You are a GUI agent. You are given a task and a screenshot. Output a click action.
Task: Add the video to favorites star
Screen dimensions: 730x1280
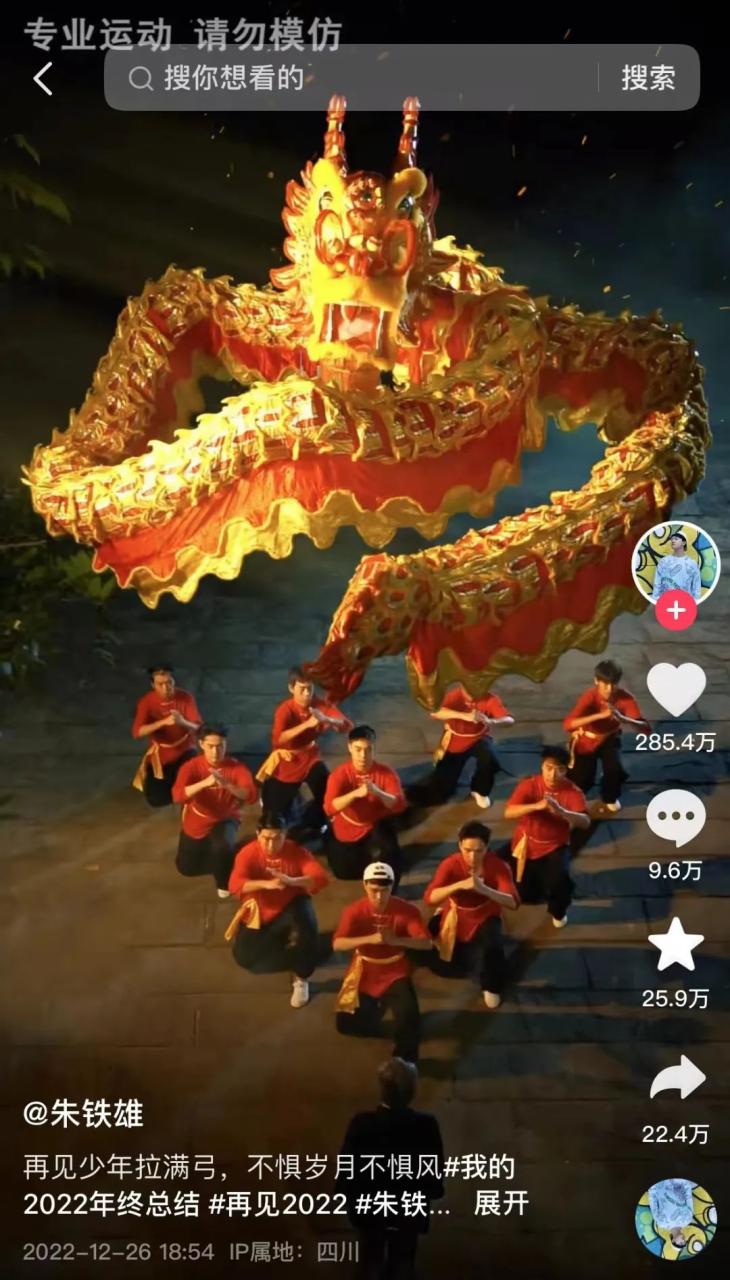pyautogui.click(x=676, y=944)
